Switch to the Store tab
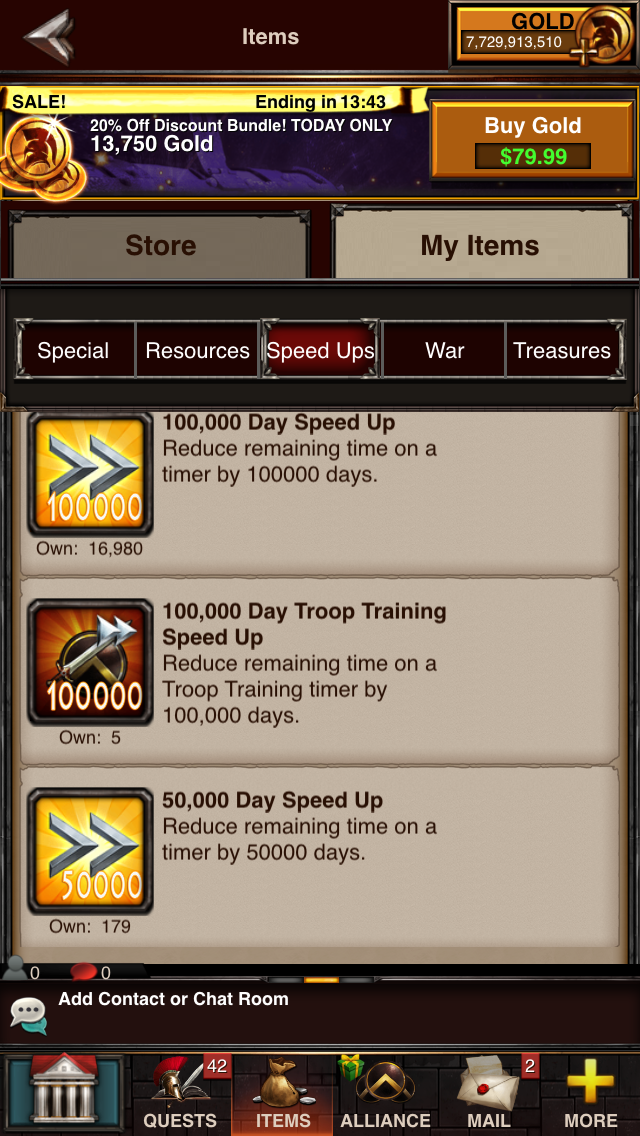Viewport: 640px width, 1136px height. [160, 246]
